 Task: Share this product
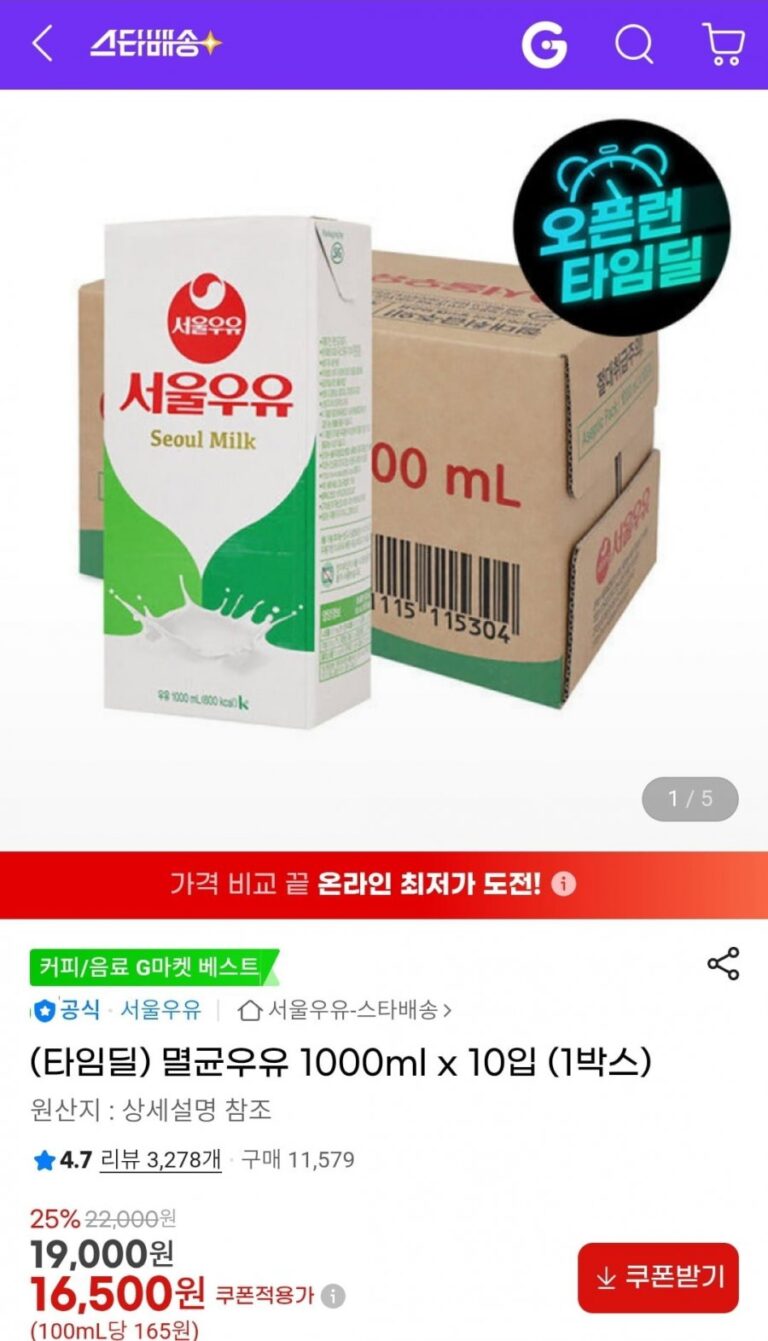(723, 964)
